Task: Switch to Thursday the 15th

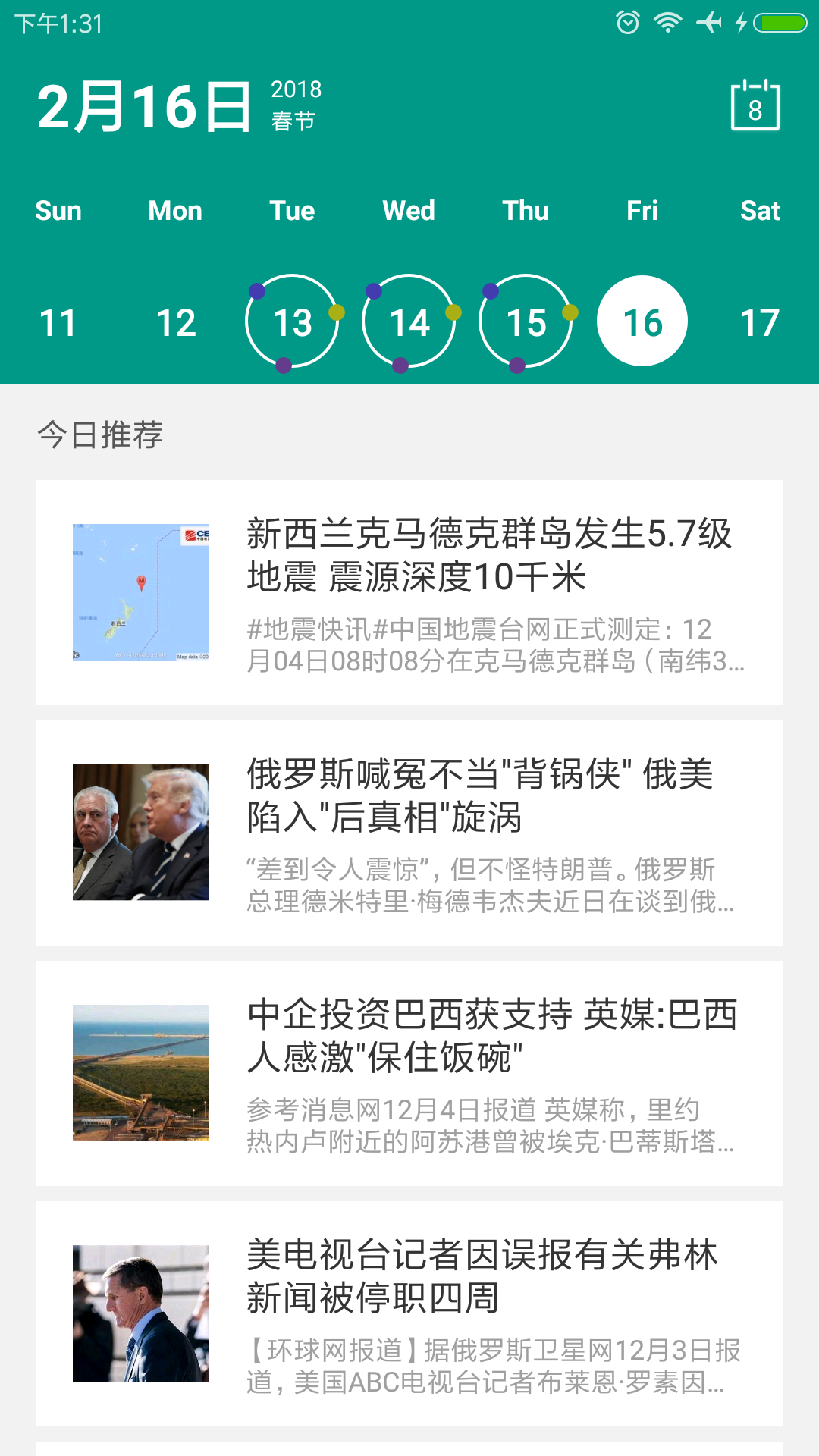Action: click(x=526, y=323)
